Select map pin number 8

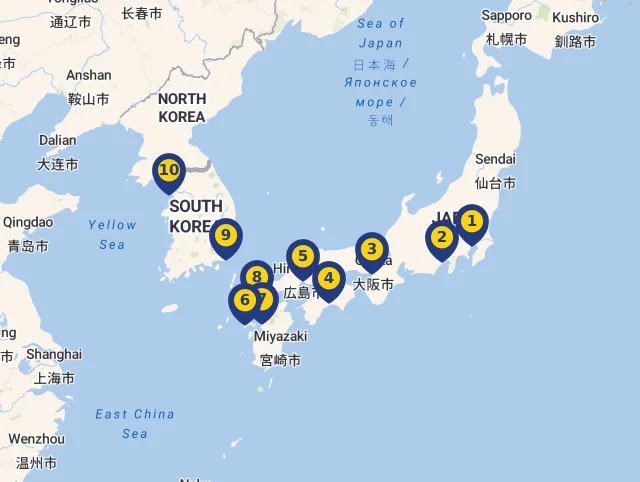coord(256,275)
